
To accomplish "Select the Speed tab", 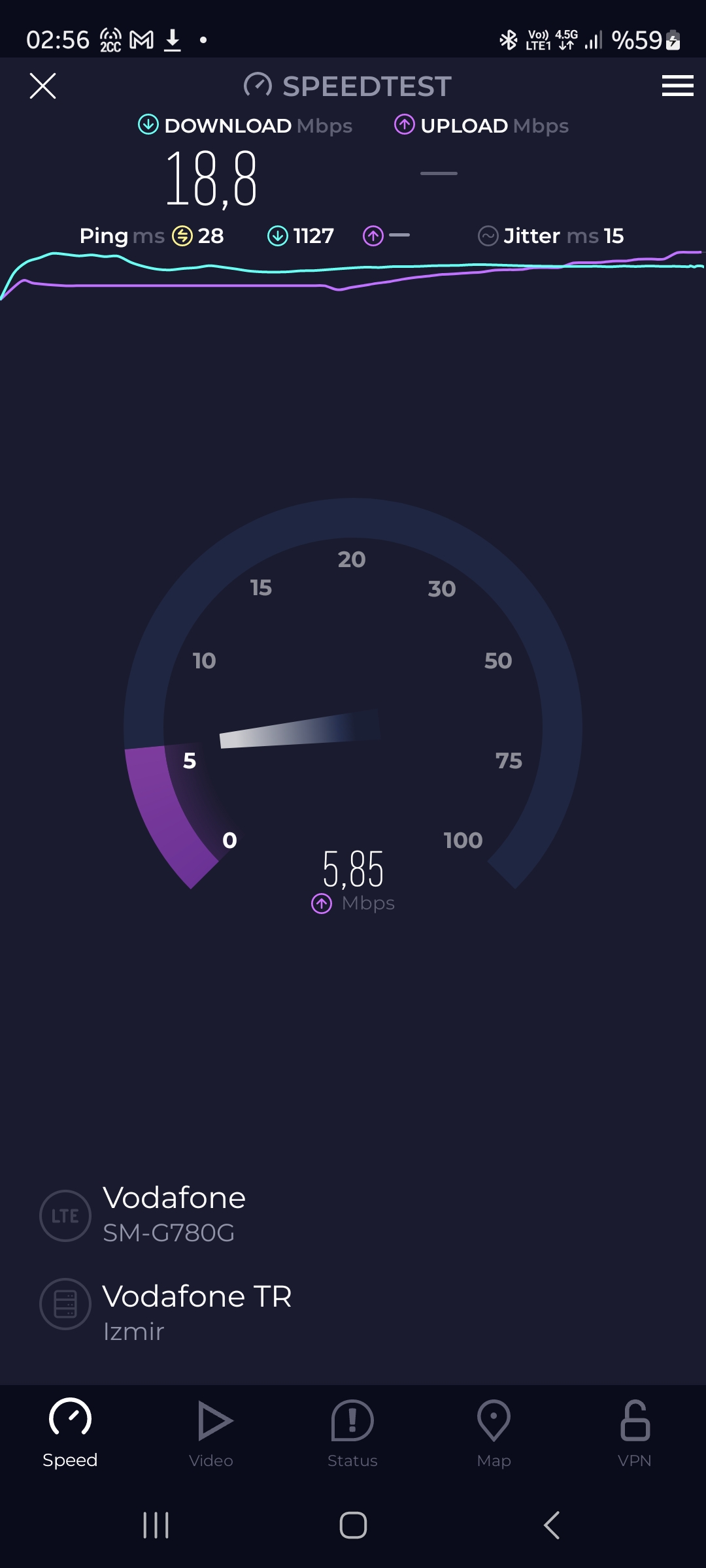I will coord(70,1433).
